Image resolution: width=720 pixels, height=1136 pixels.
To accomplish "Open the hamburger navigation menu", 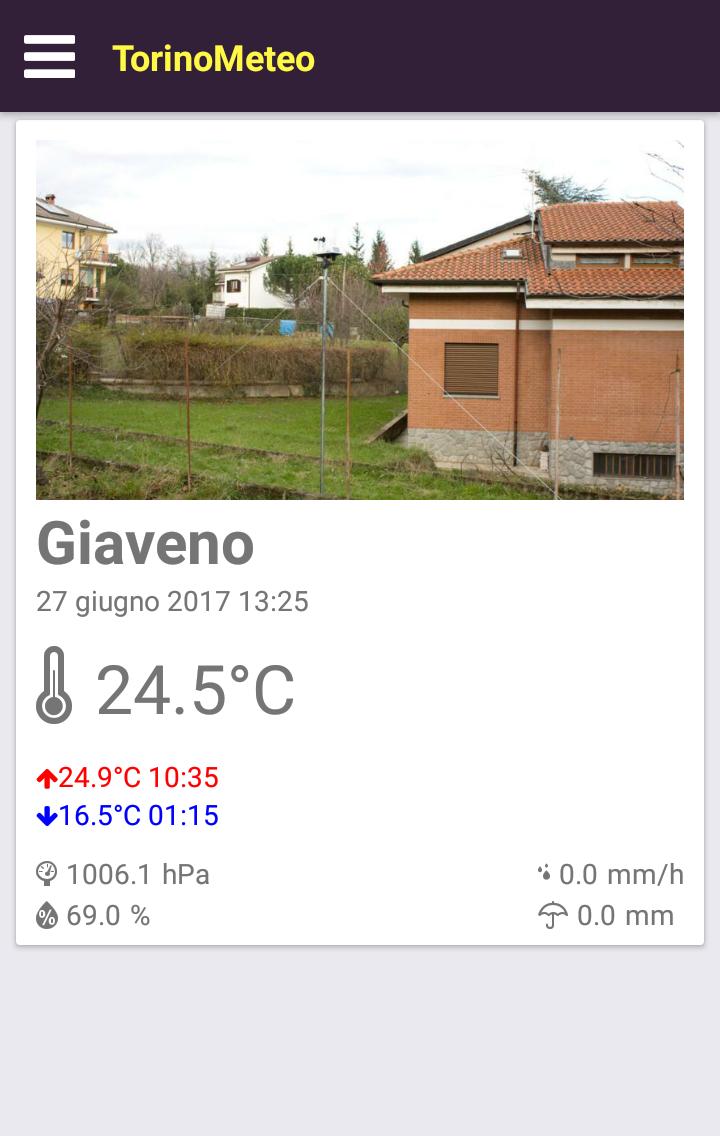I will (49, 57).
